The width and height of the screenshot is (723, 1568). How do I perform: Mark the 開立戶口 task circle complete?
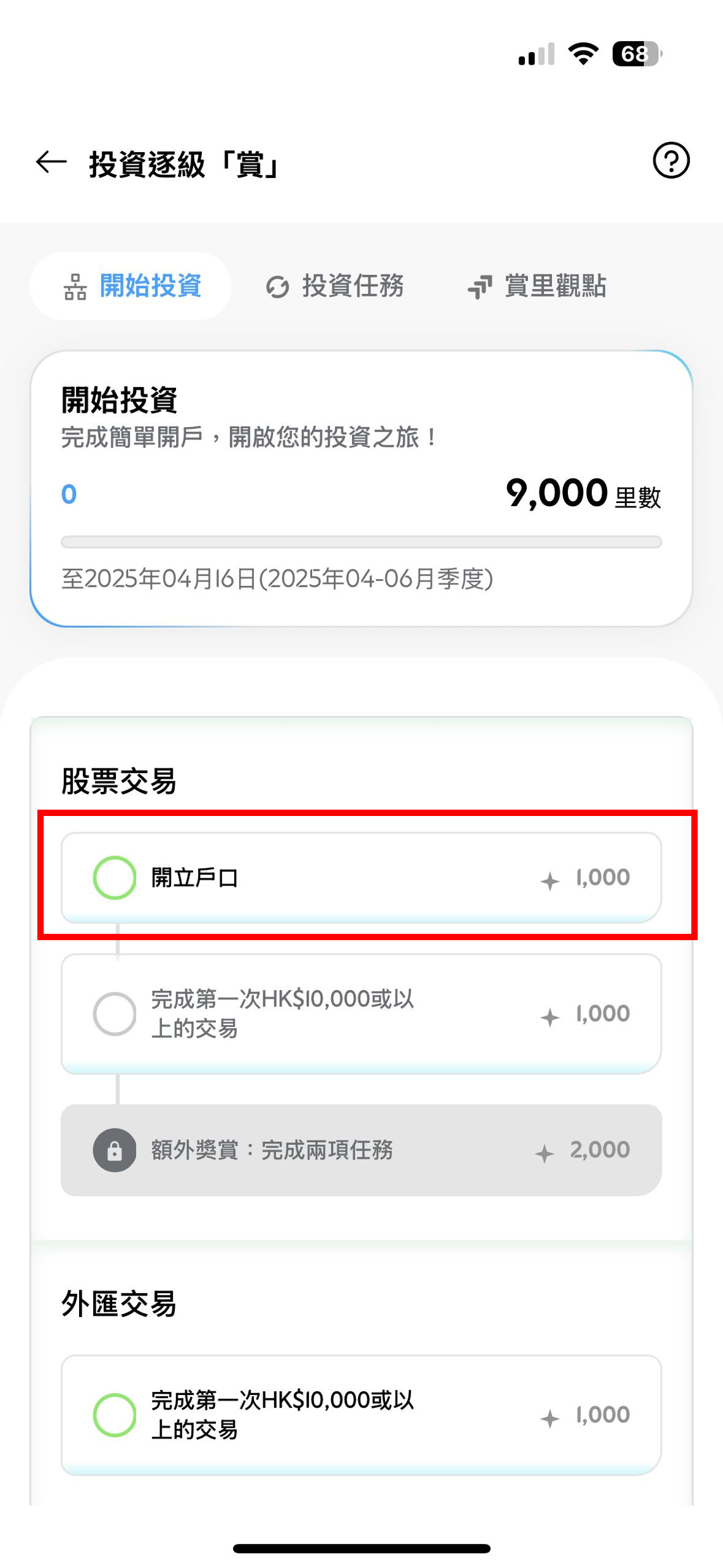coord(115,877)
